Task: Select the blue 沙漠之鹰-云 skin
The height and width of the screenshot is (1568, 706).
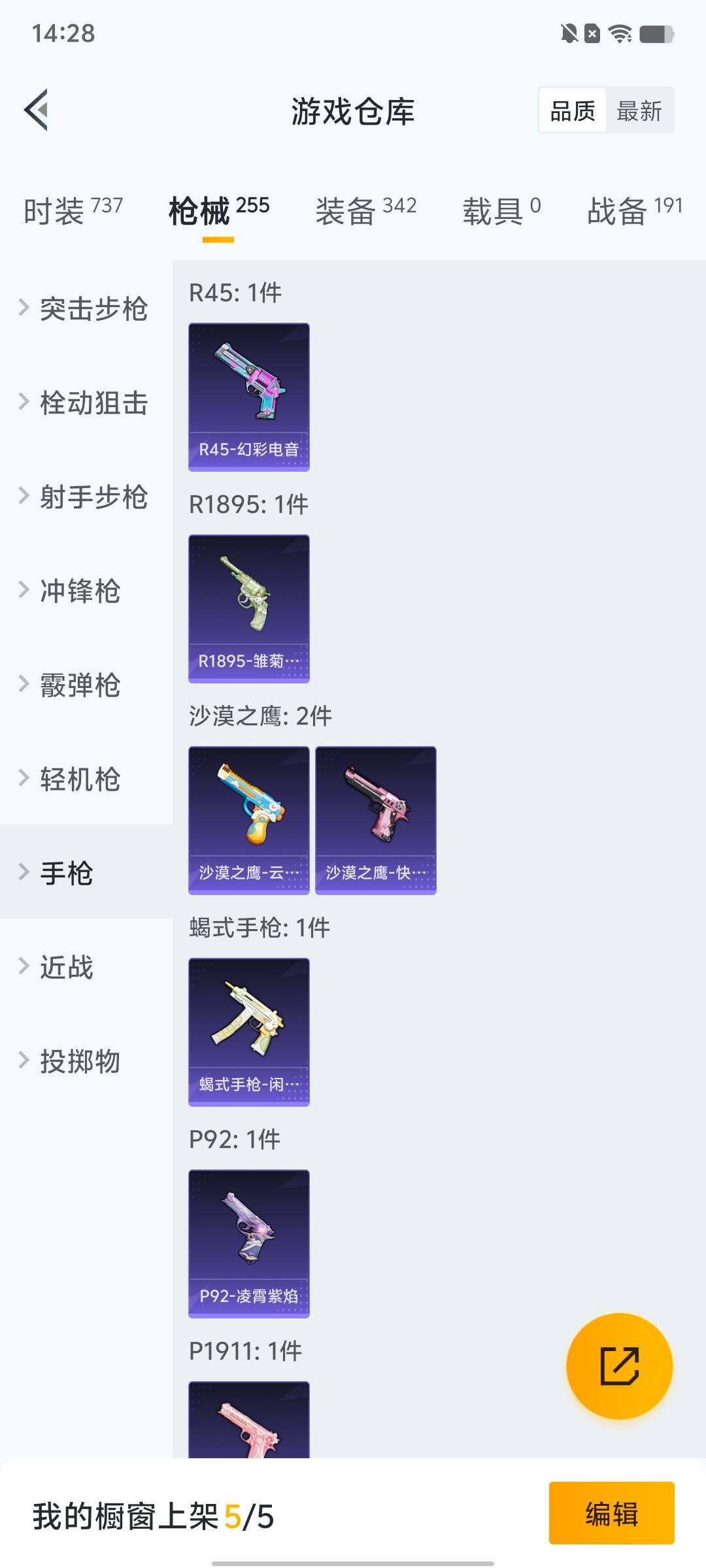Action: (248, 819)
